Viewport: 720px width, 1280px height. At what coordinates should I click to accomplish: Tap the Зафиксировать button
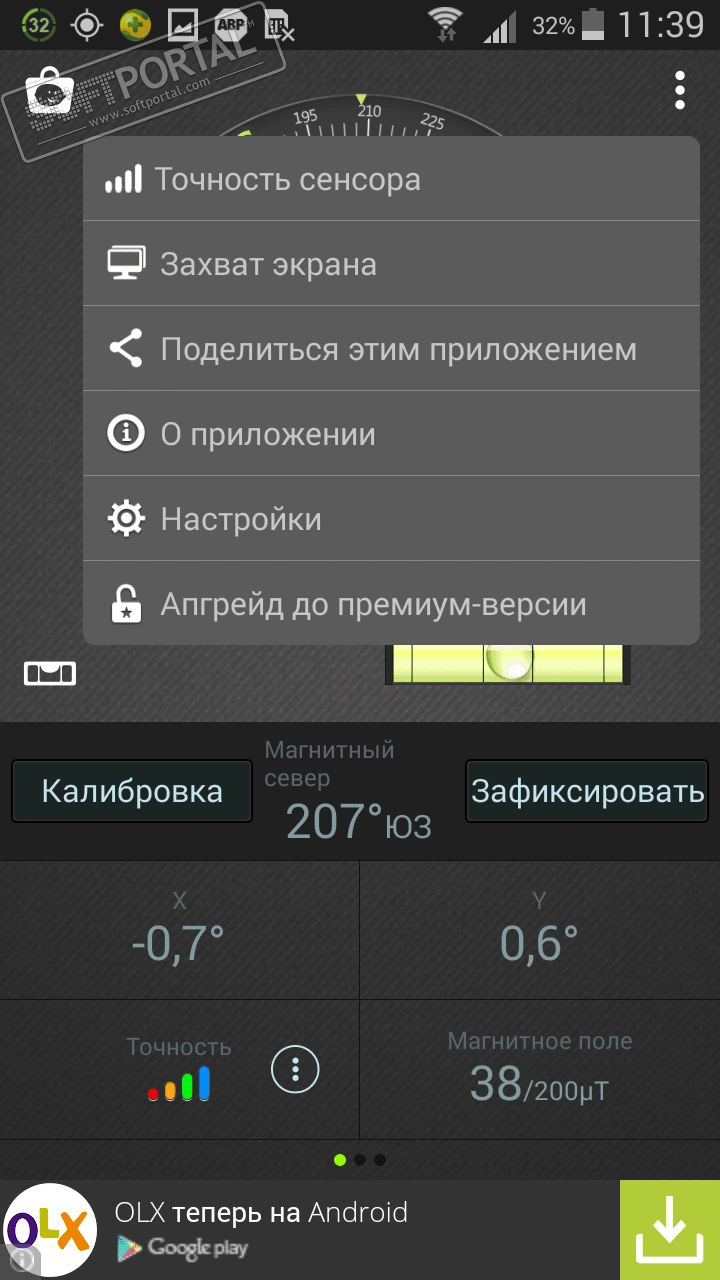coord(587,791)
